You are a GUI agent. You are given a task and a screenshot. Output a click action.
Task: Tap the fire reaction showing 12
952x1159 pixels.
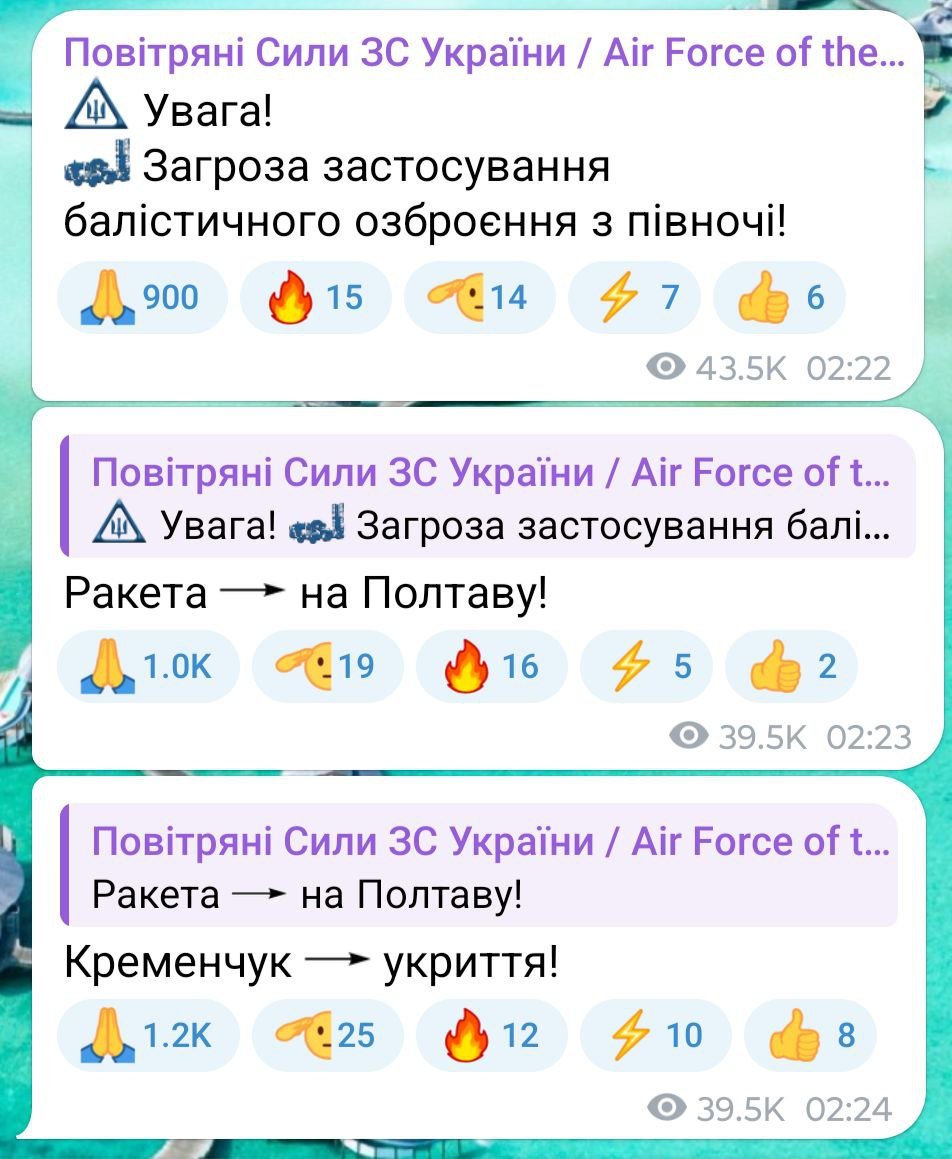491,1035
